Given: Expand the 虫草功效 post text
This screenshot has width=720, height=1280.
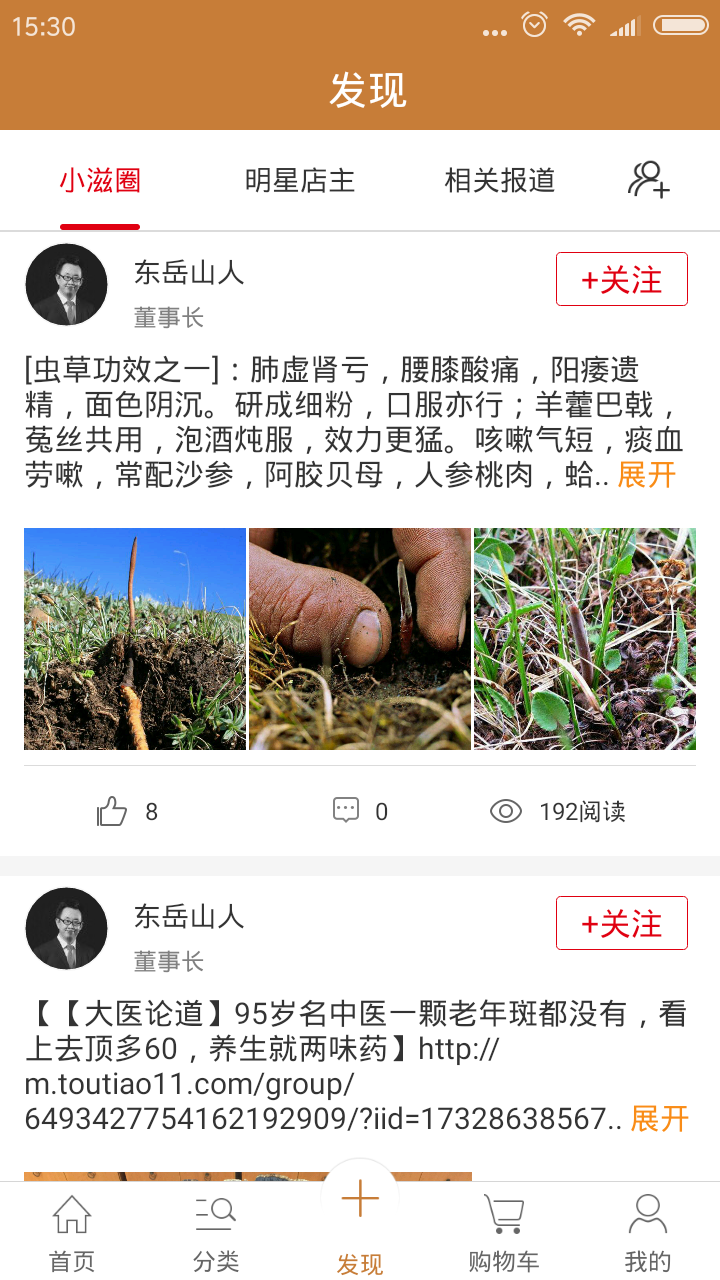Looking at the screenshot, I should point(647,475).
